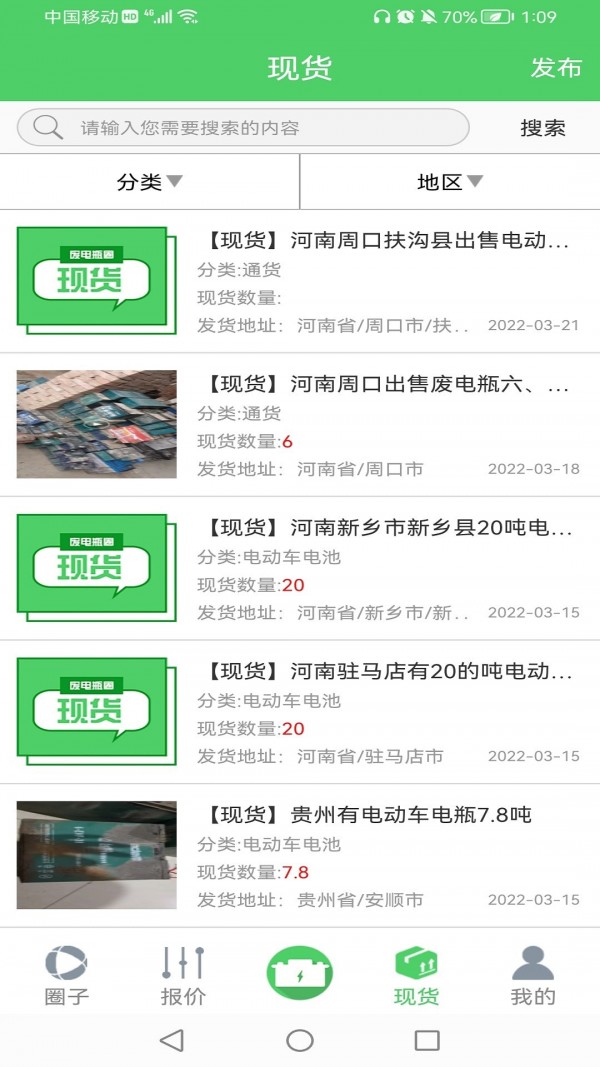
Task: Expand the 地区 dropdown filter
Action: 449,182
